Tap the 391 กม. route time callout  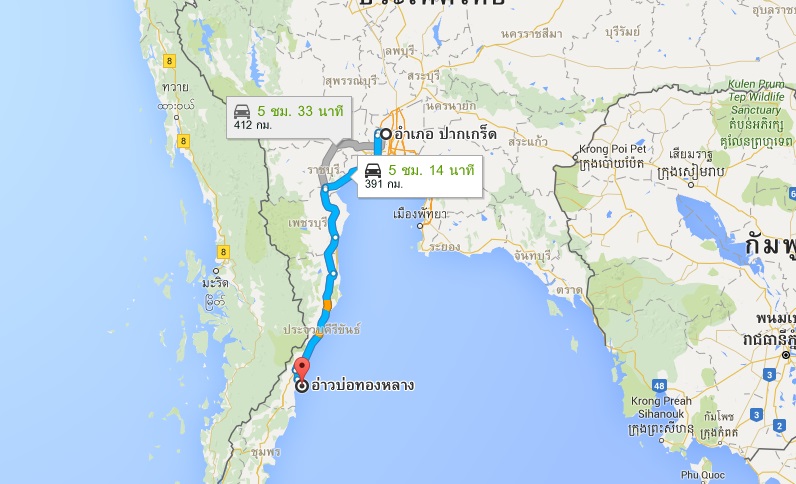(x=416, y=176)
